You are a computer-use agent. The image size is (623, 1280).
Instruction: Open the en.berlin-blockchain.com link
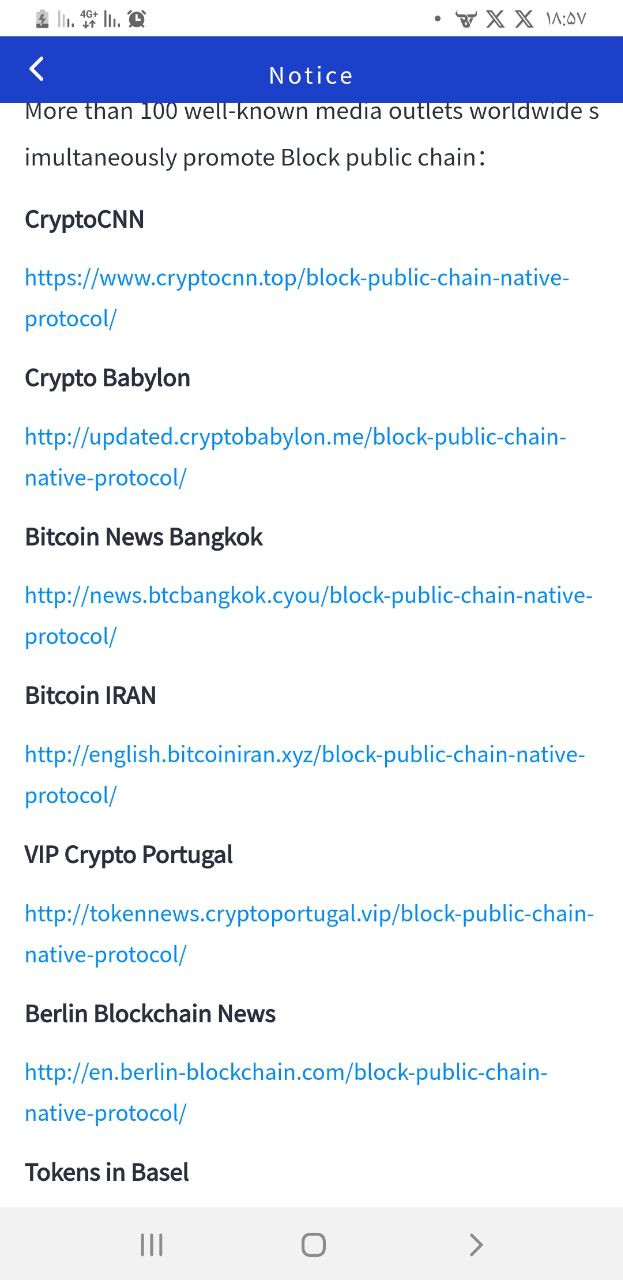tap(286, 1093)
